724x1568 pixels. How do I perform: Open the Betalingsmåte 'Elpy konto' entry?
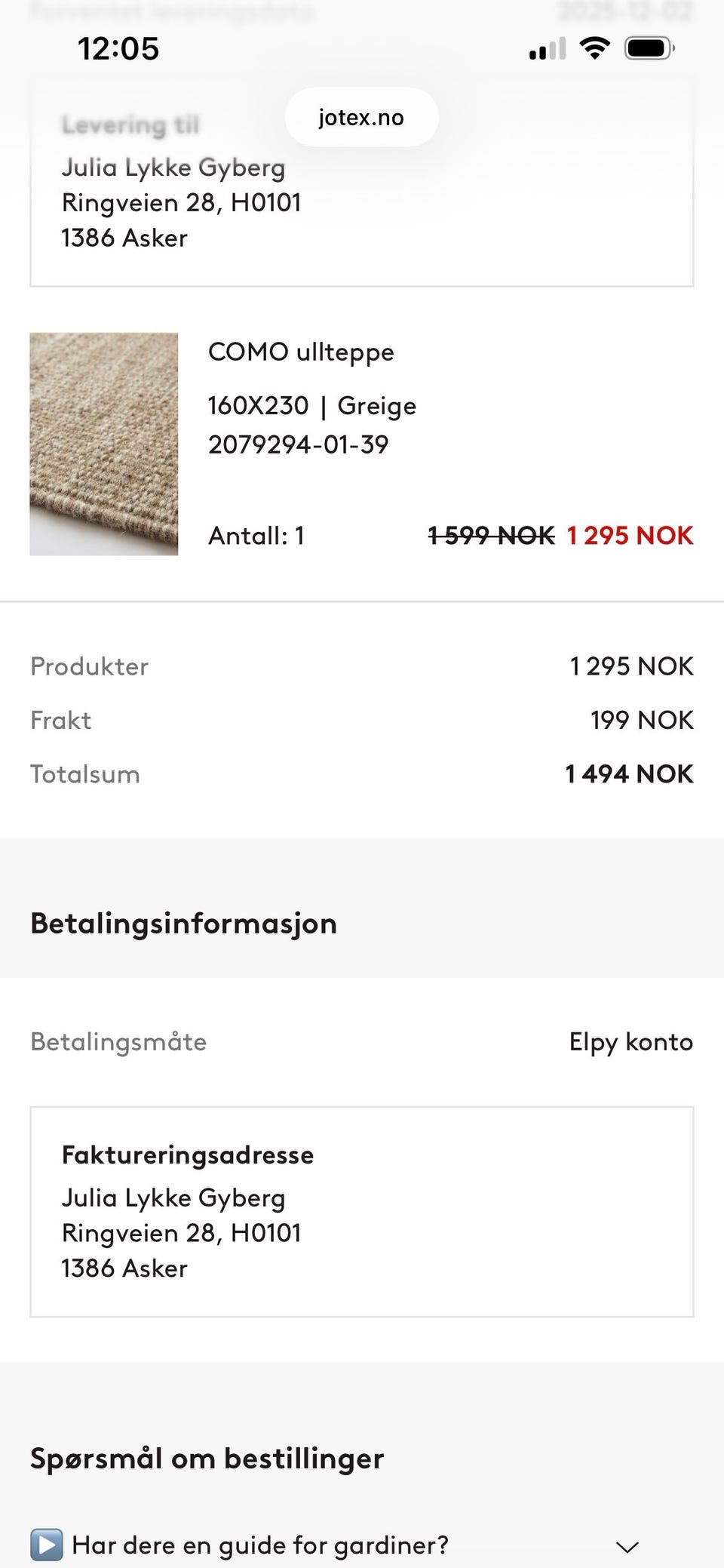coord(631,1041)
